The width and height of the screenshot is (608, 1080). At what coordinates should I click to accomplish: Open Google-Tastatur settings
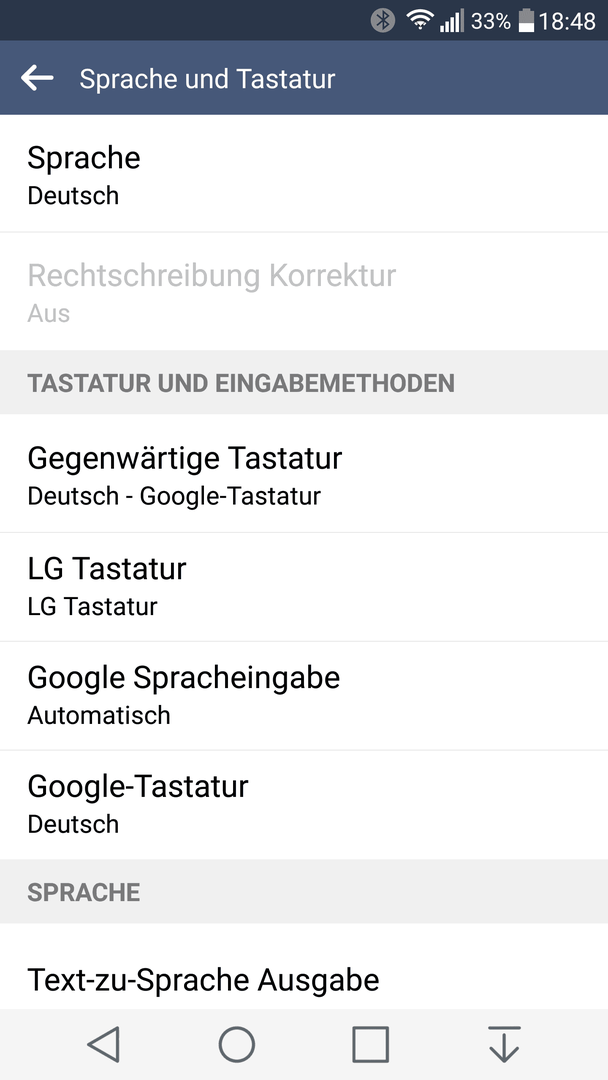coord(304,804)
